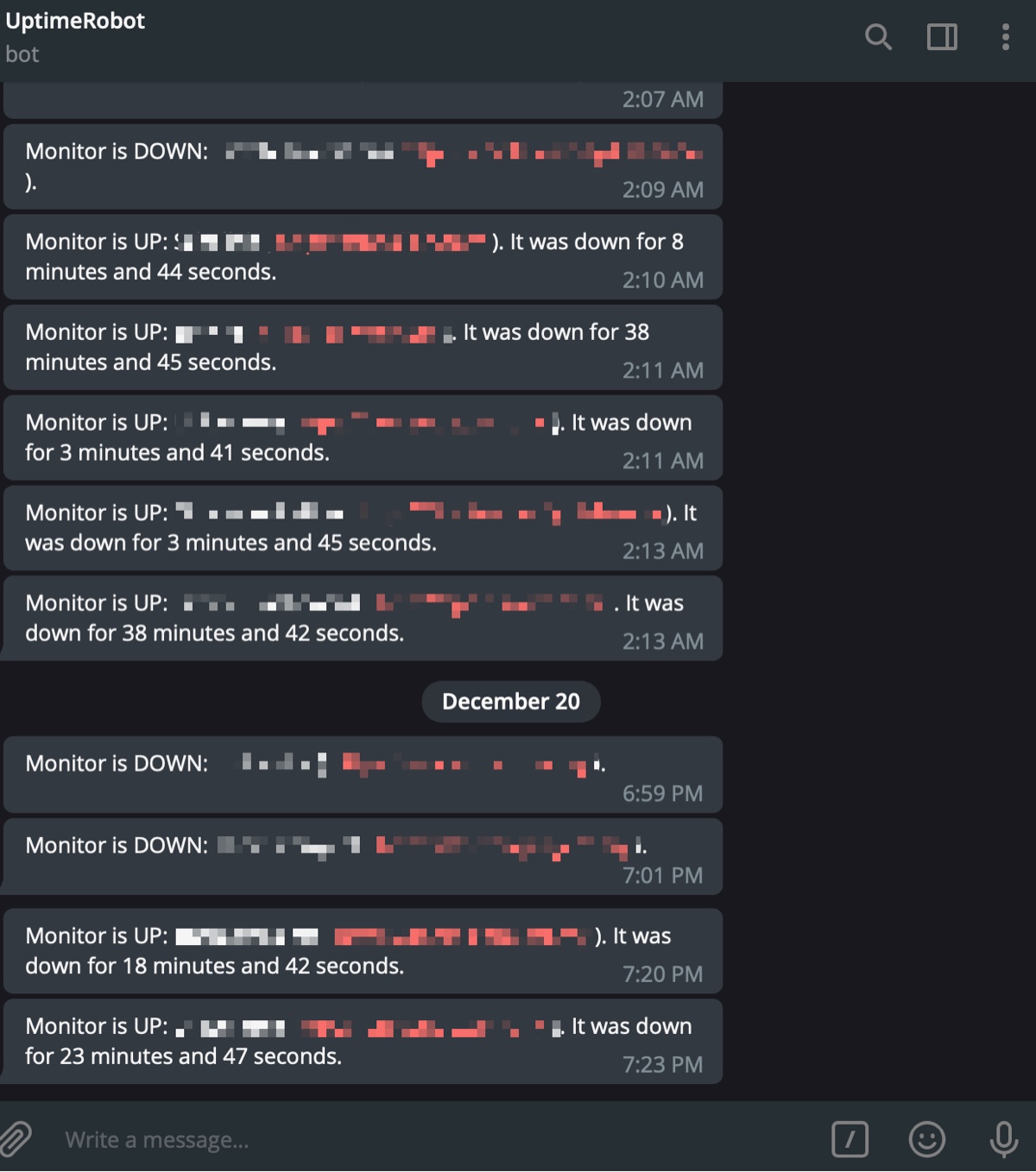Open the emoji picker
Image resolution: width=1036 pixels, height=1172 pixels.
(926, 1139)
